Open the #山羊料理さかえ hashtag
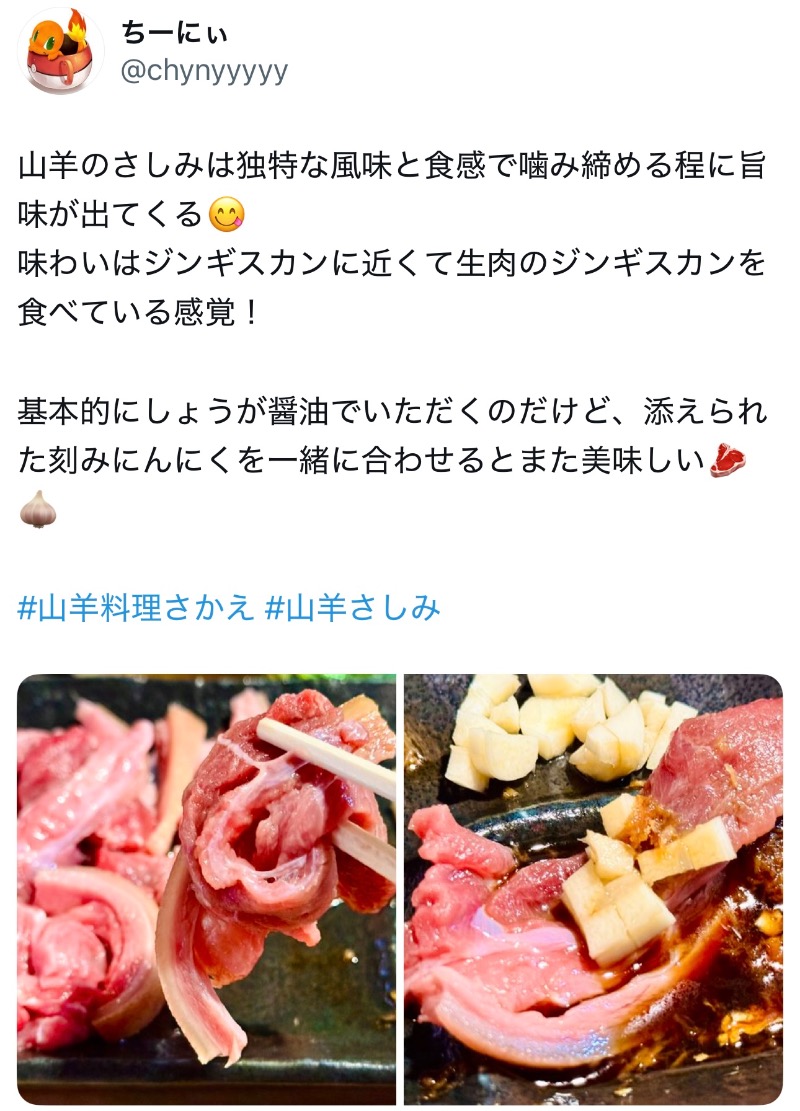The height and width of the screenshot is (1111, 800). coord(136,607)
